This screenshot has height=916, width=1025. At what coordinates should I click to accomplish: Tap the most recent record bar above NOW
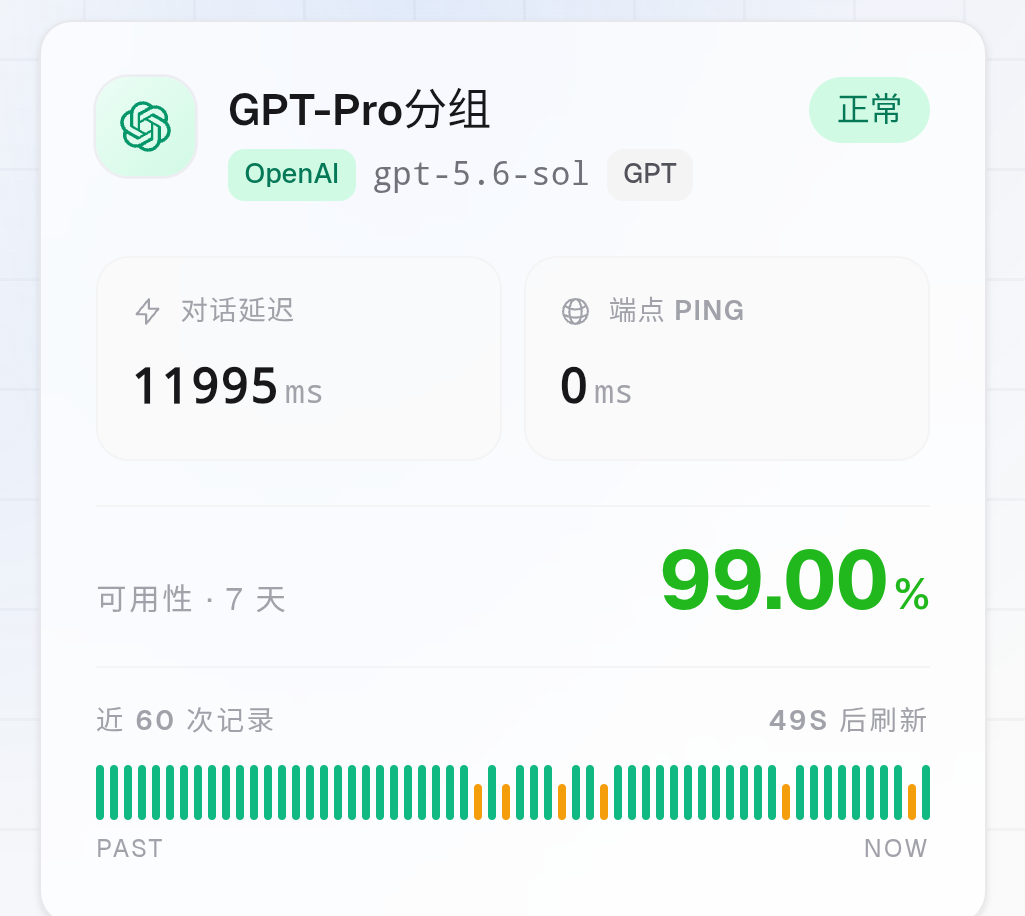click(x=926, y=792)
